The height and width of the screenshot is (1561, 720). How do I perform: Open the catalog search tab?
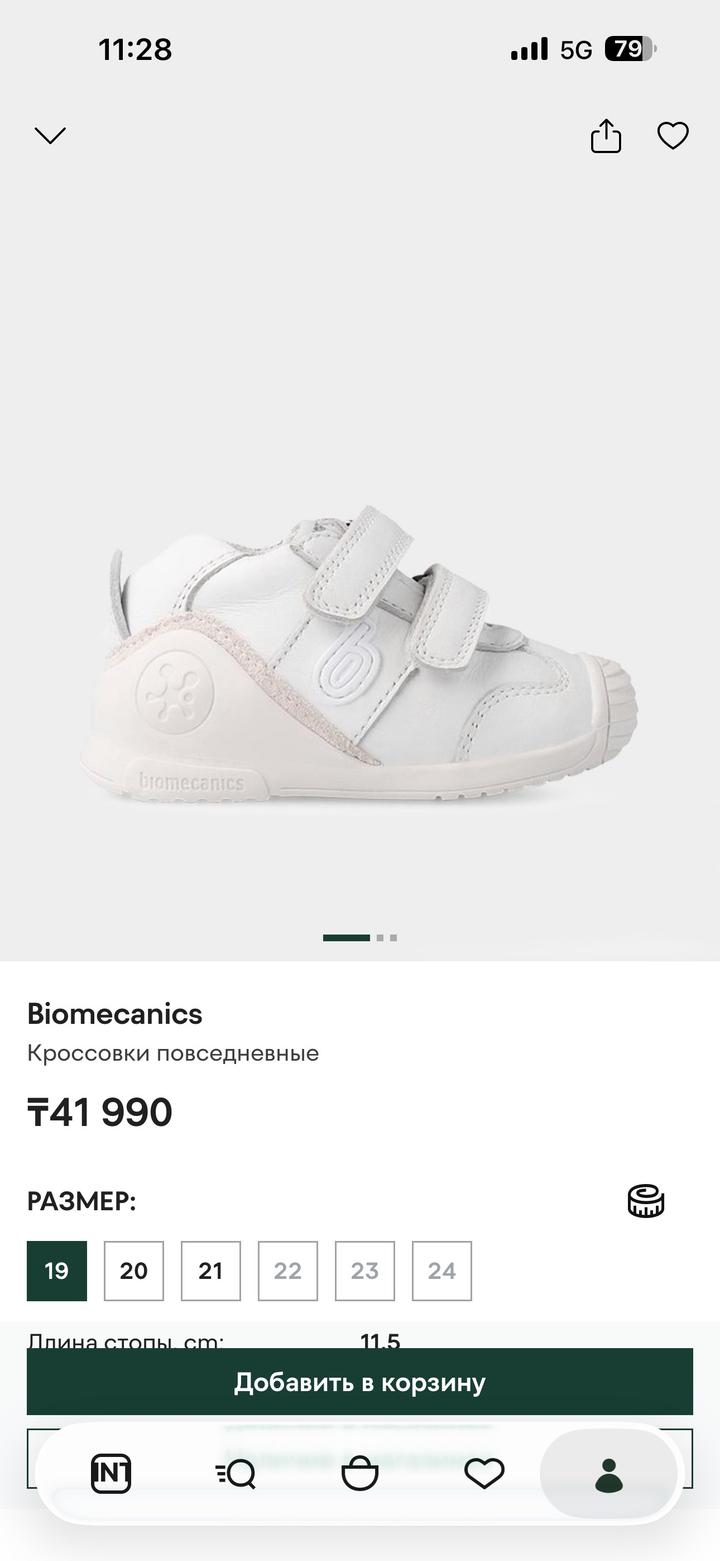(x=236, y=1474)
